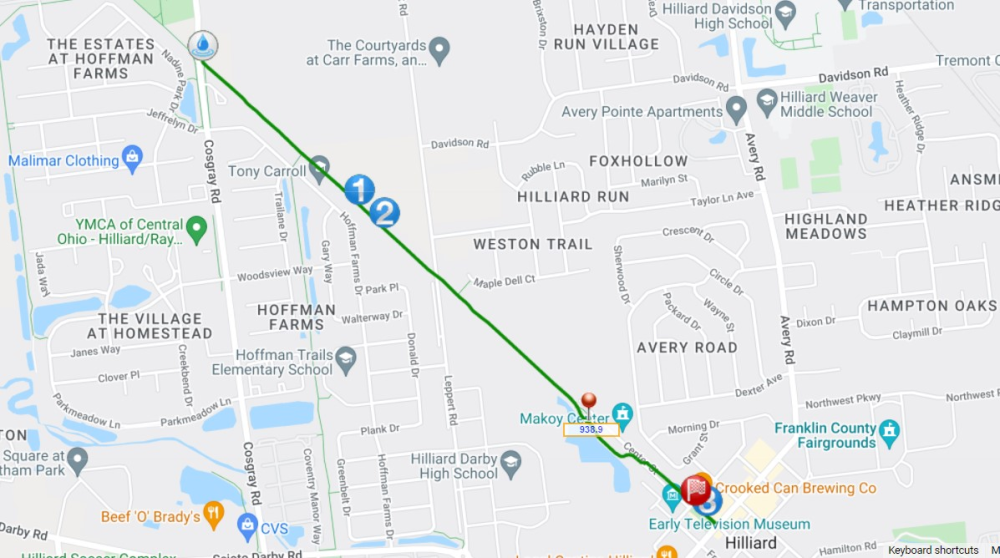The height and width of the screenshot is (558, 1000).
Task: Select route waypoint marker 1
Action: 359,189
